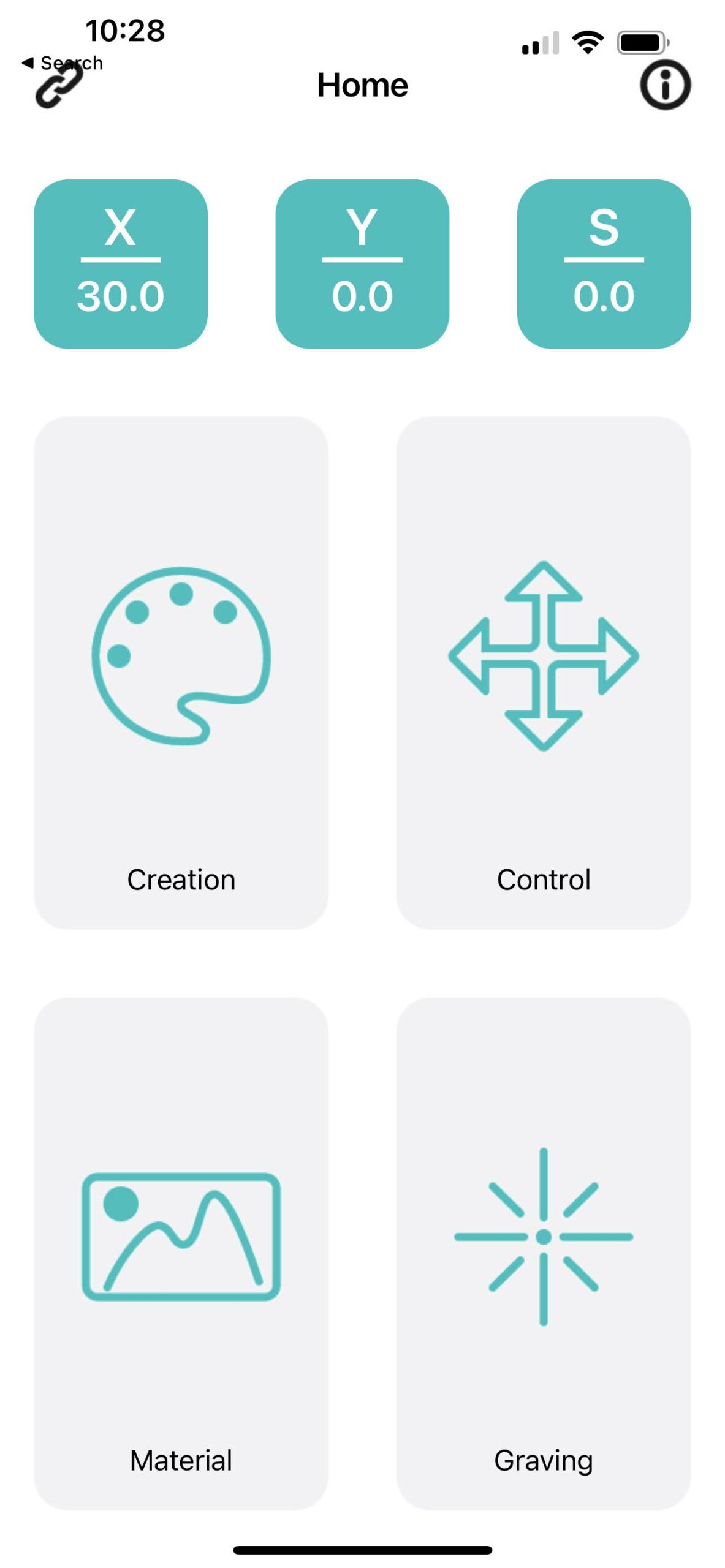Open the Creation card
Image resolution: width=725 pixels, height=1568 pixels.
(x=181, y=673)
